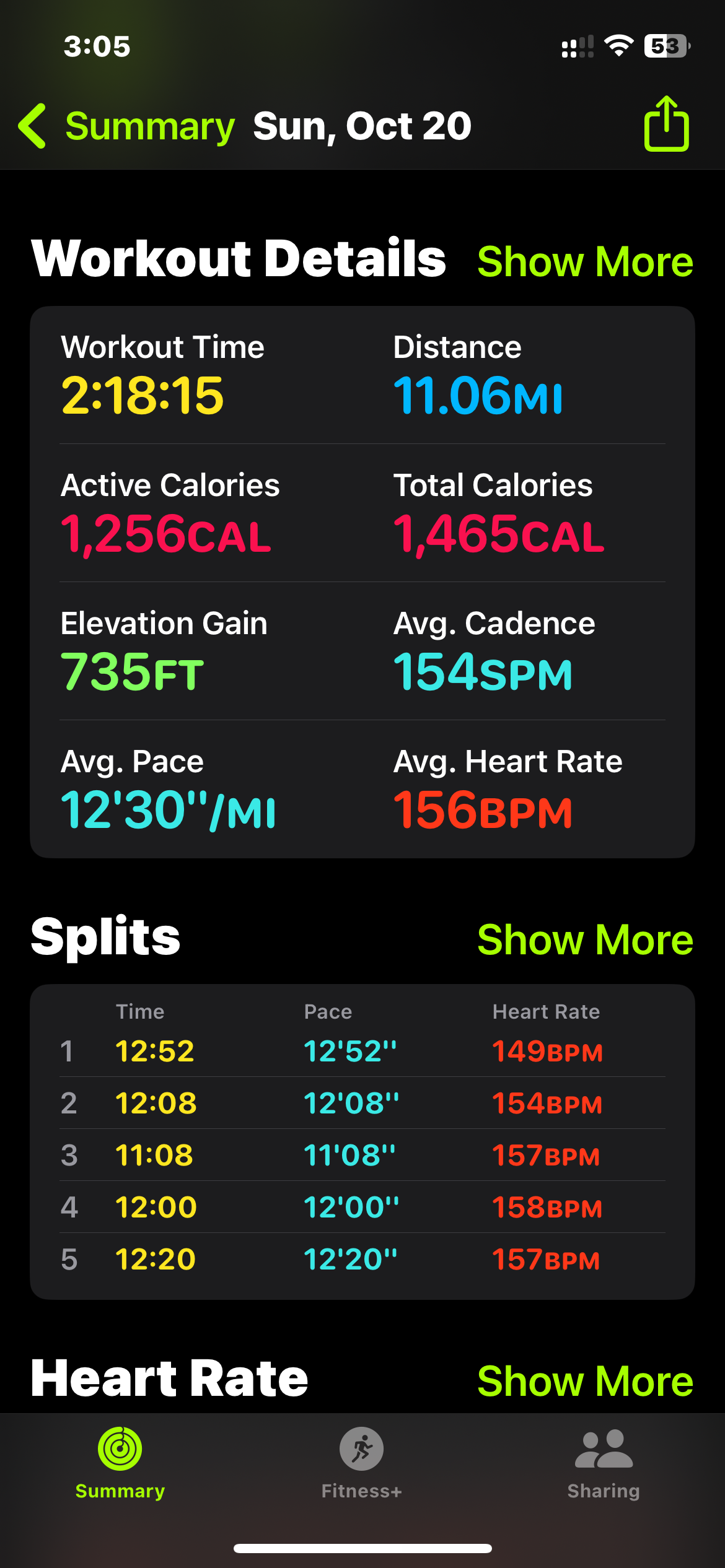Show more Splits
This screenshot has width=725, height=1568.
585,939
